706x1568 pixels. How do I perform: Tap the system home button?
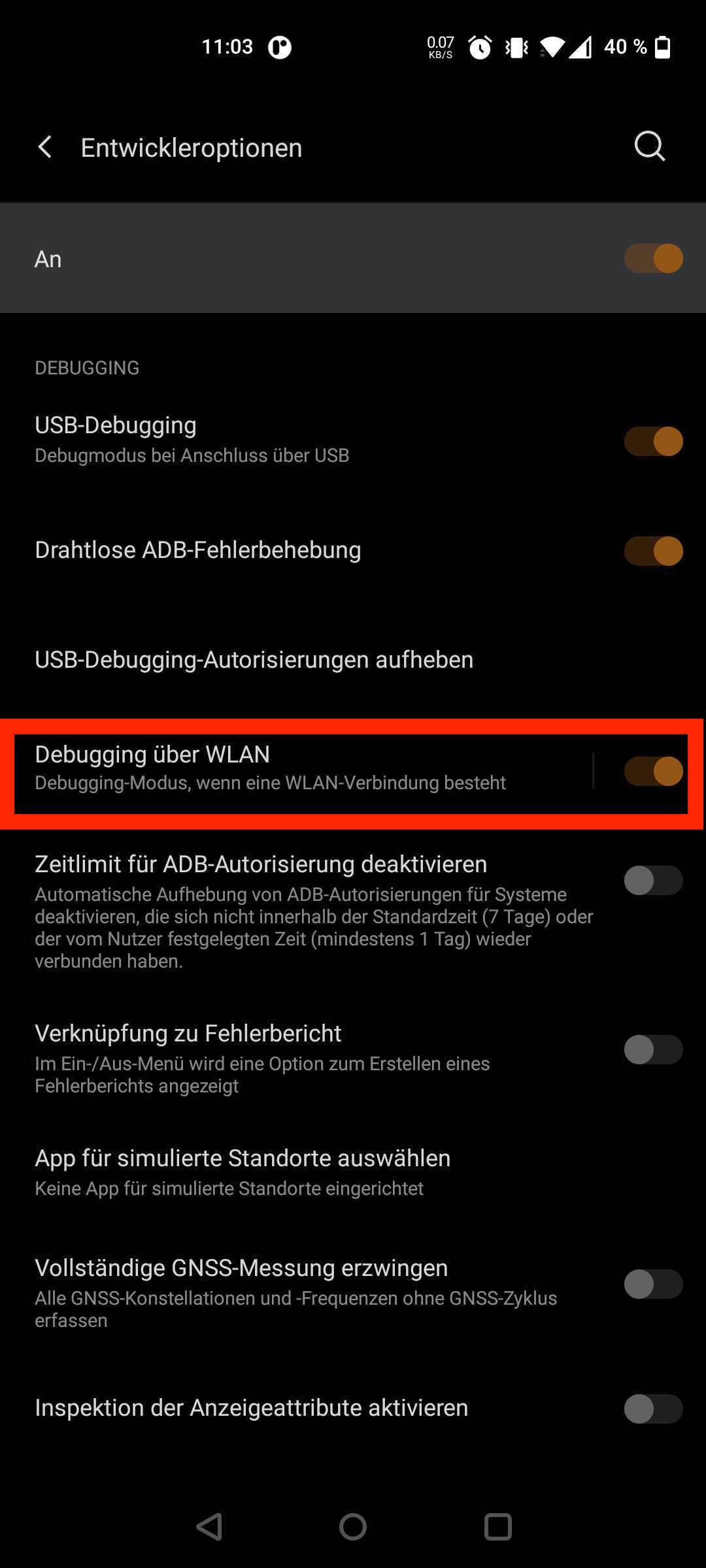[353, 1527]
